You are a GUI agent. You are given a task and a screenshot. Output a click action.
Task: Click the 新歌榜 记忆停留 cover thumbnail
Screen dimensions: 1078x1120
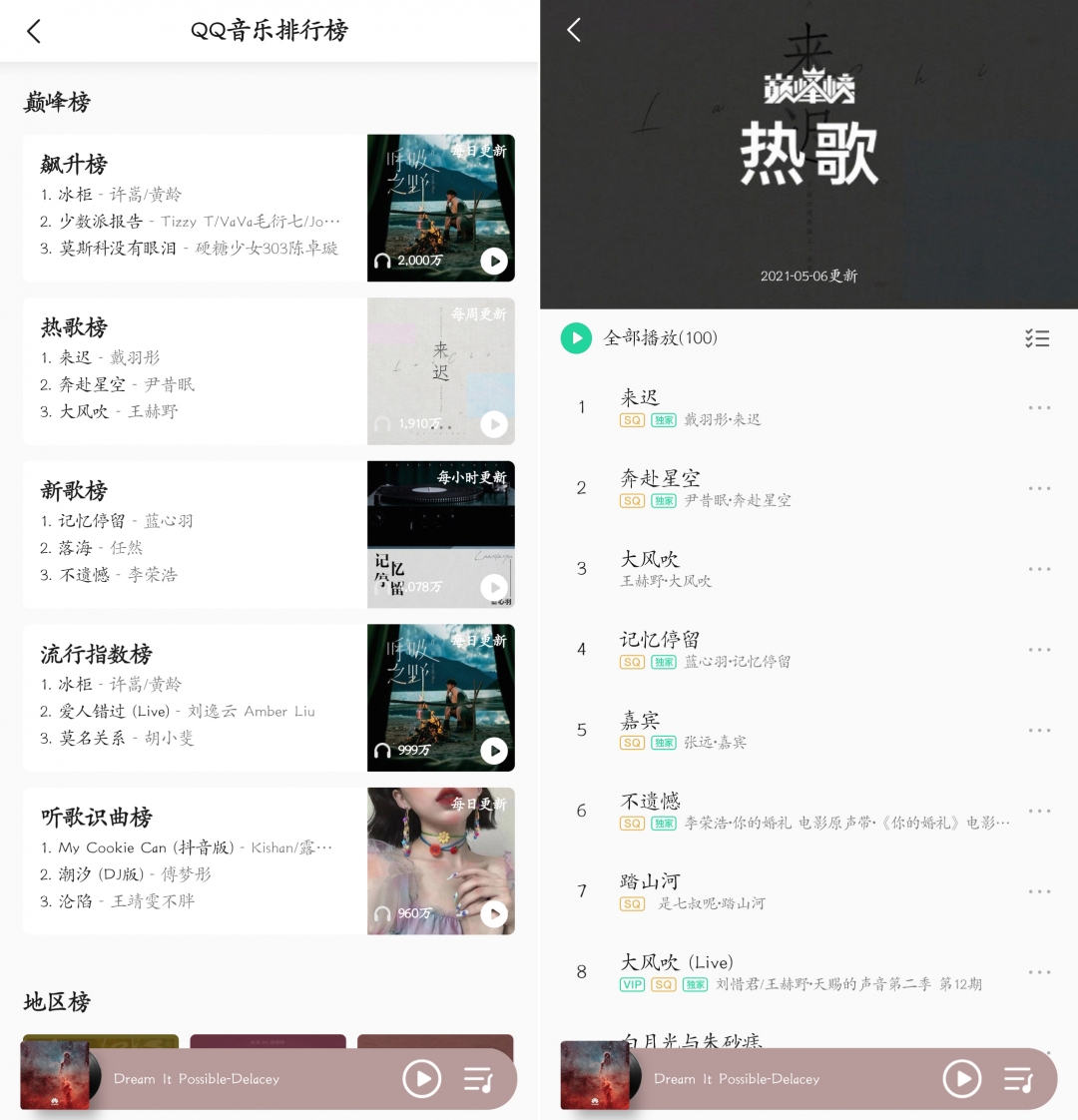click(440, 534)
